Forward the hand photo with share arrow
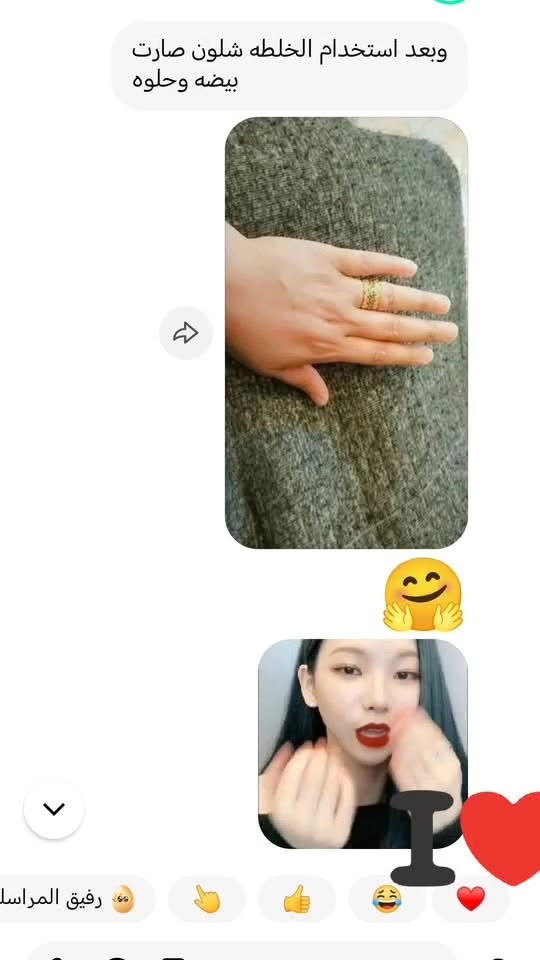This screenshot has width=540, height=960. click(x=186, y=333)
